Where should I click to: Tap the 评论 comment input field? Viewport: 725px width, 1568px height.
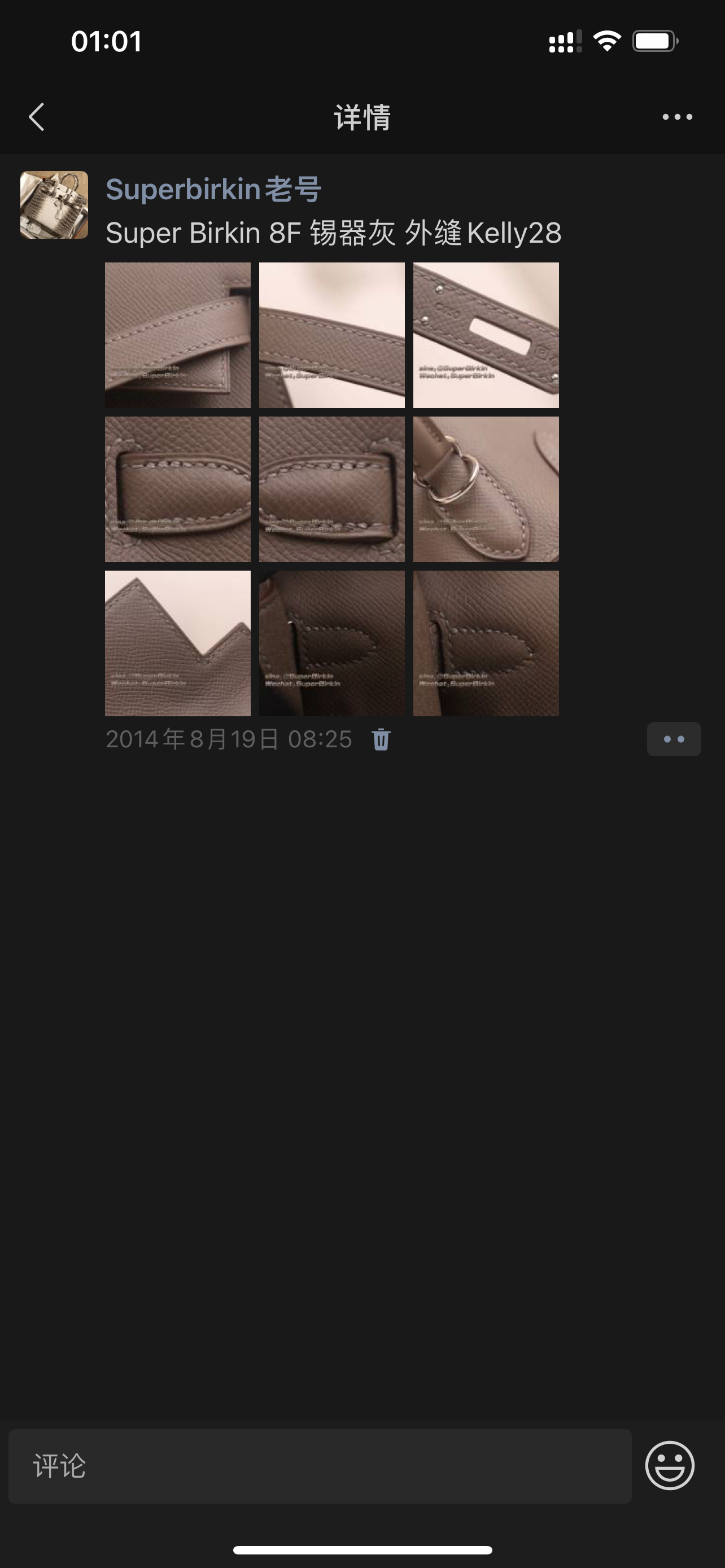click(320, 1466)
